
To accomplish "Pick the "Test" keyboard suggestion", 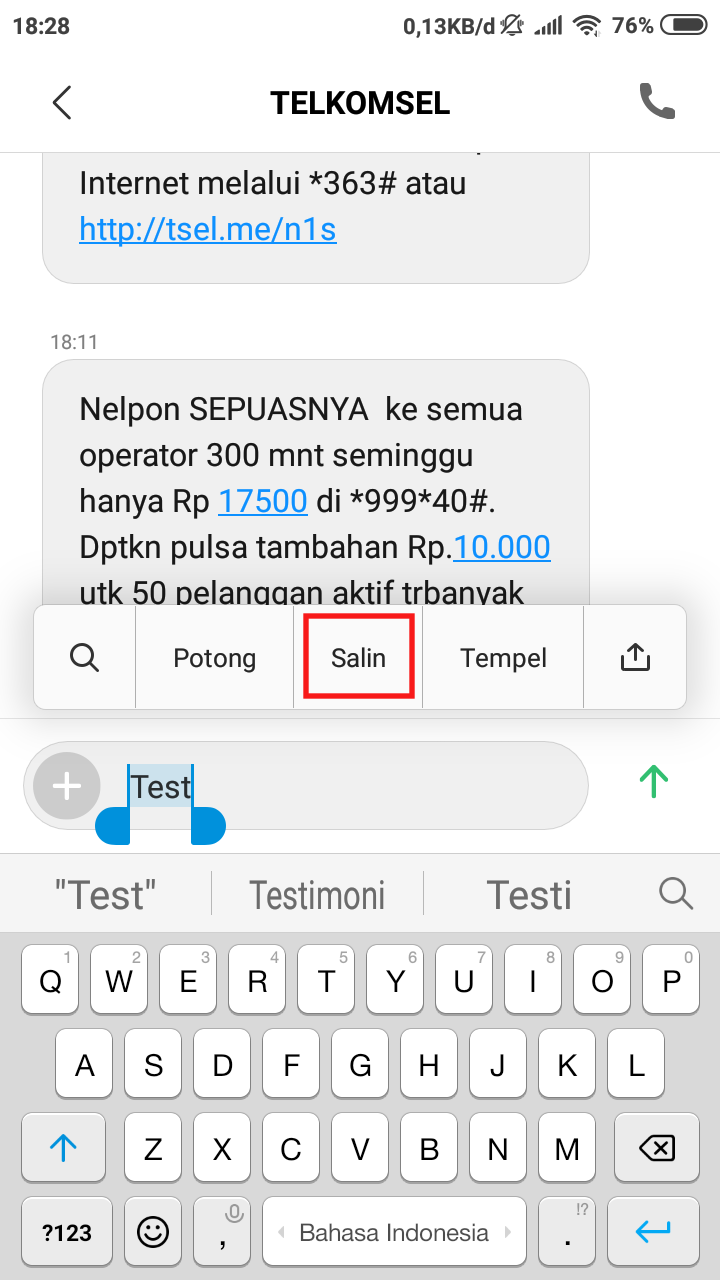I will point(106,894).
